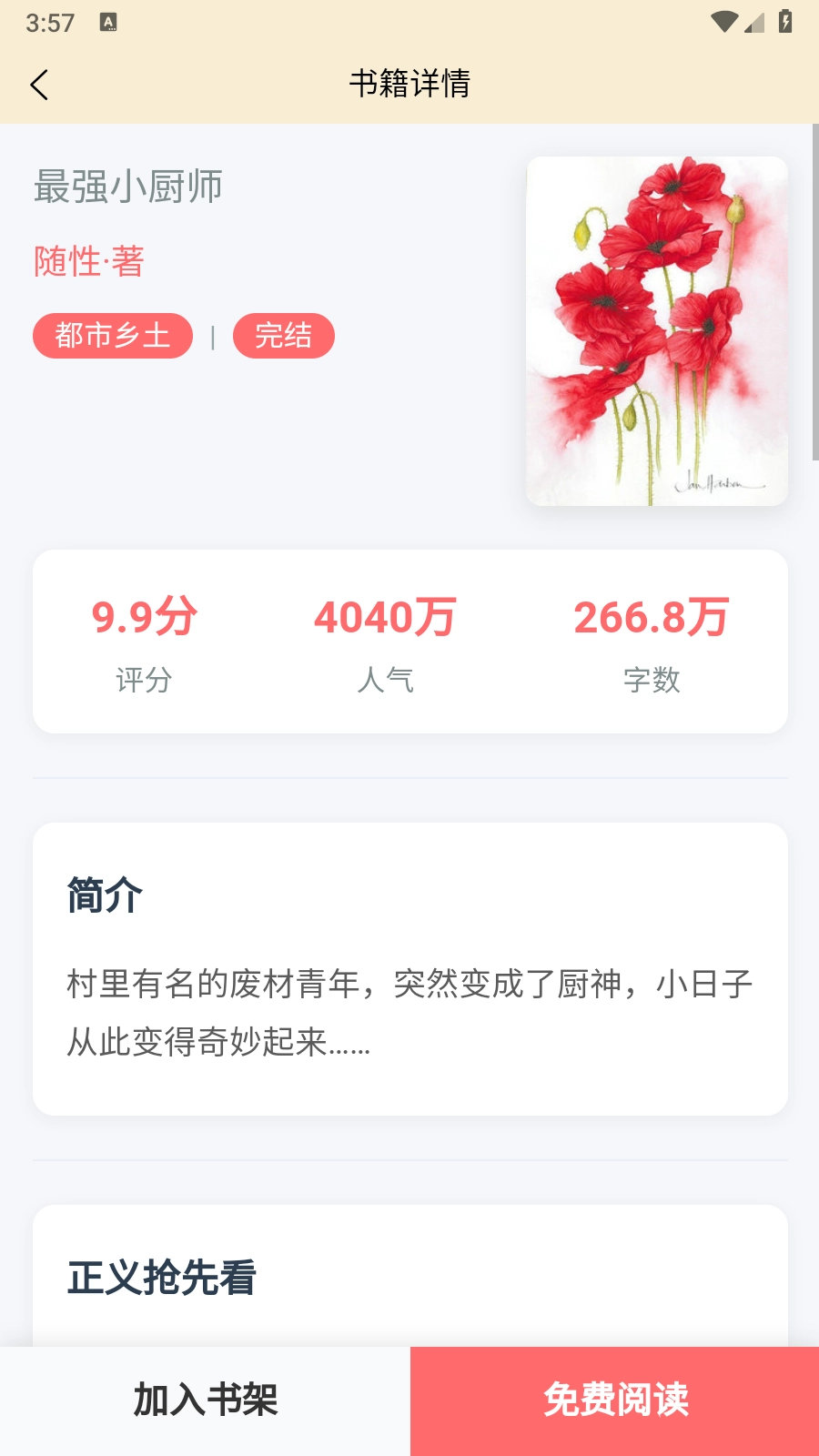The width and height of the screenshot is (819, 1456).
Task: Tap the poppy flower book cover image
Action: tap(657, 329)
